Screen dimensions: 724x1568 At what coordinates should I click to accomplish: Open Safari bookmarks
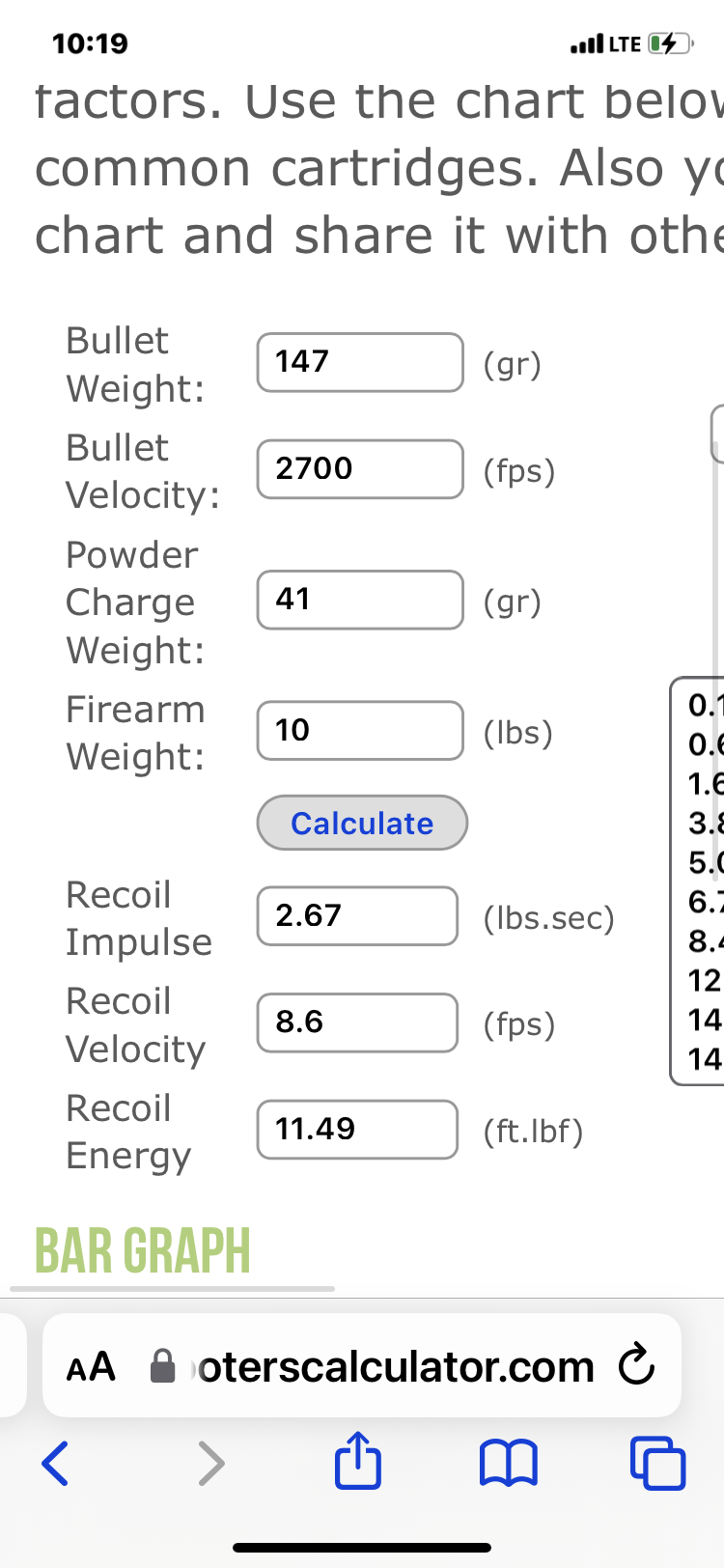508,1463
